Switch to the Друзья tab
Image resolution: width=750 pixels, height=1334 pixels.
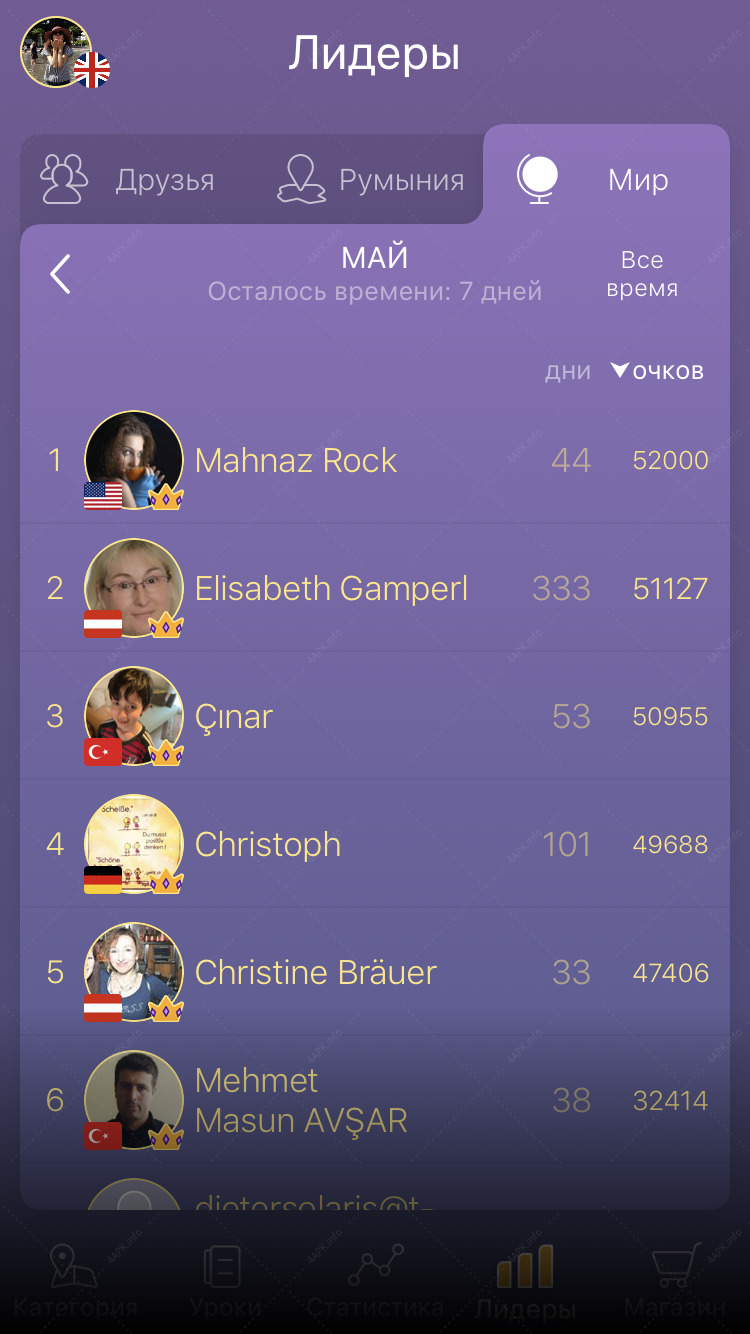pos(127,180)
